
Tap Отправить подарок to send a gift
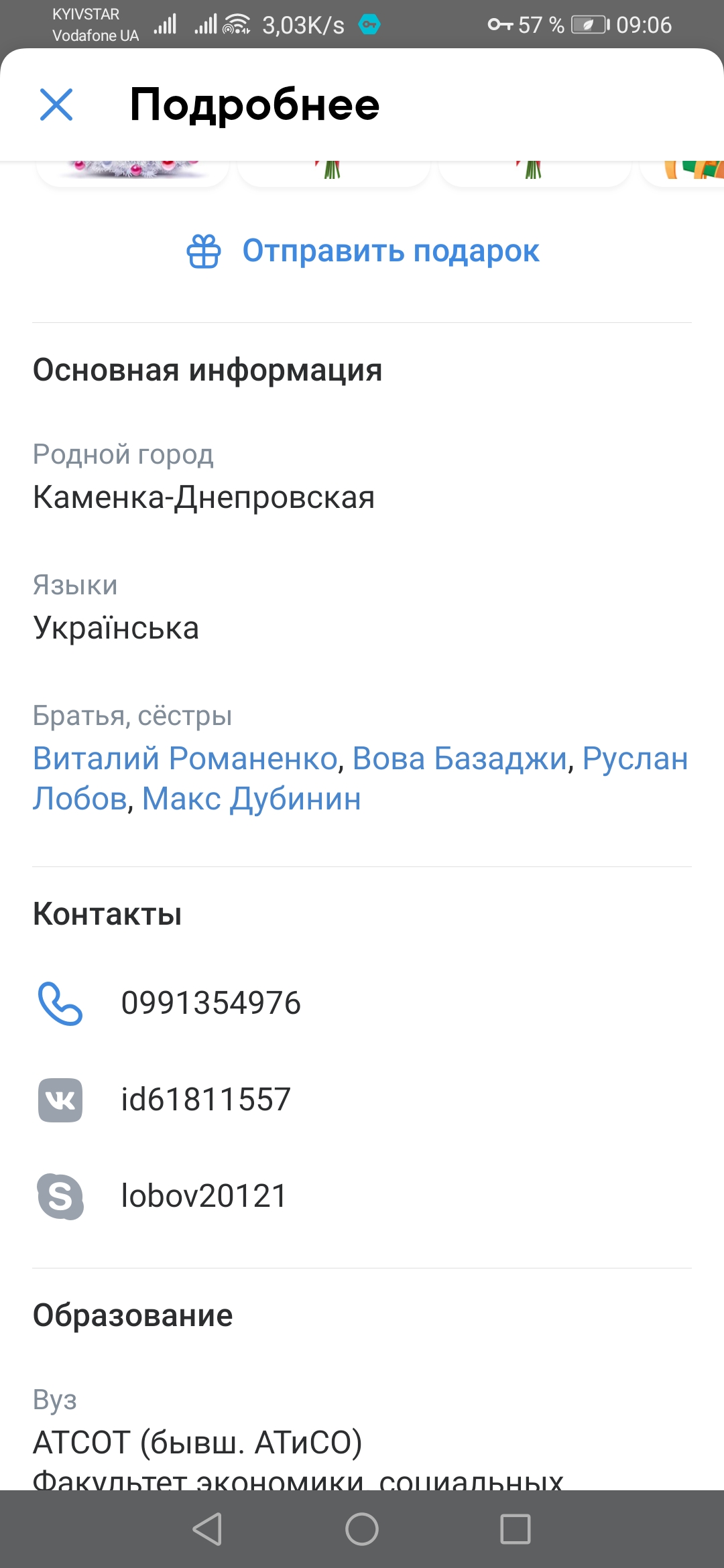[x=363, y=251]
